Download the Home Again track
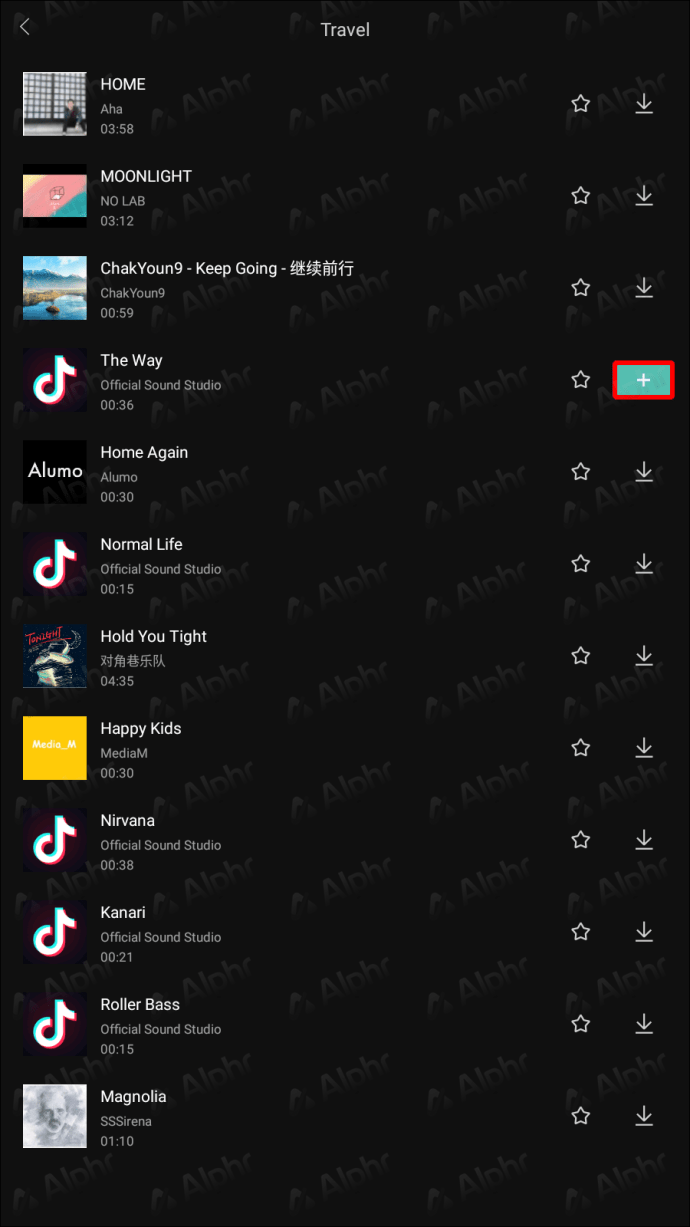This screenshot has width=690, height=1227. (x=644, y=472)
